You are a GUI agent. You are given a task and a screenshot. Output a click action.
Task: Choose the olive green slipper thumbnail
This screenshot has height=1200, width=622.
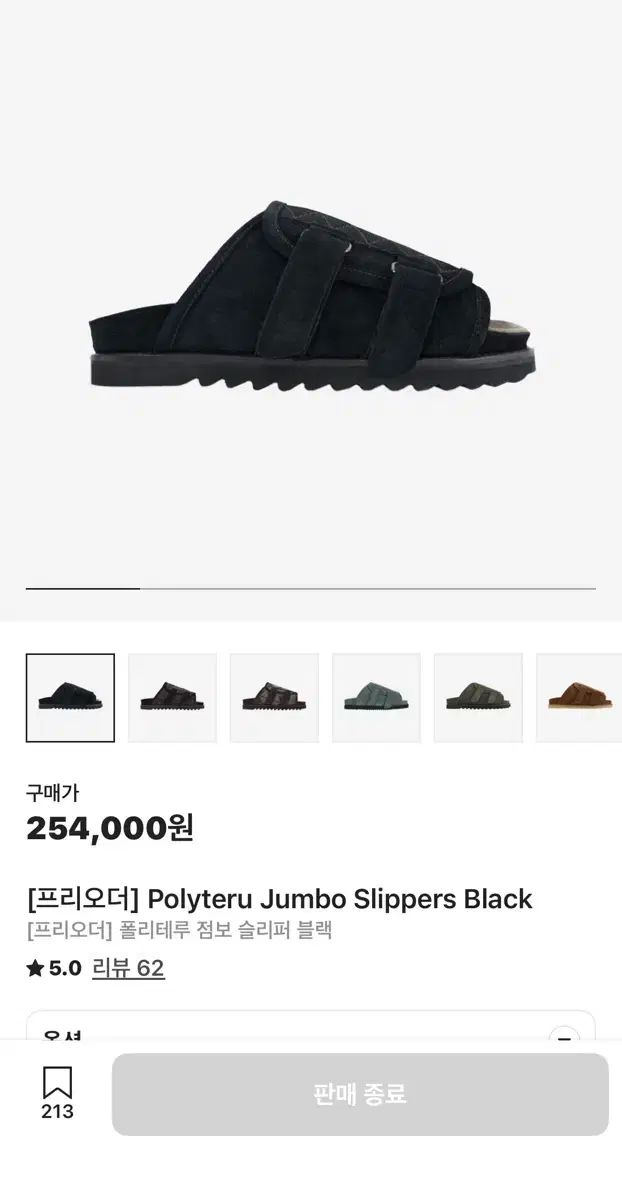click(x=478, y=697)
